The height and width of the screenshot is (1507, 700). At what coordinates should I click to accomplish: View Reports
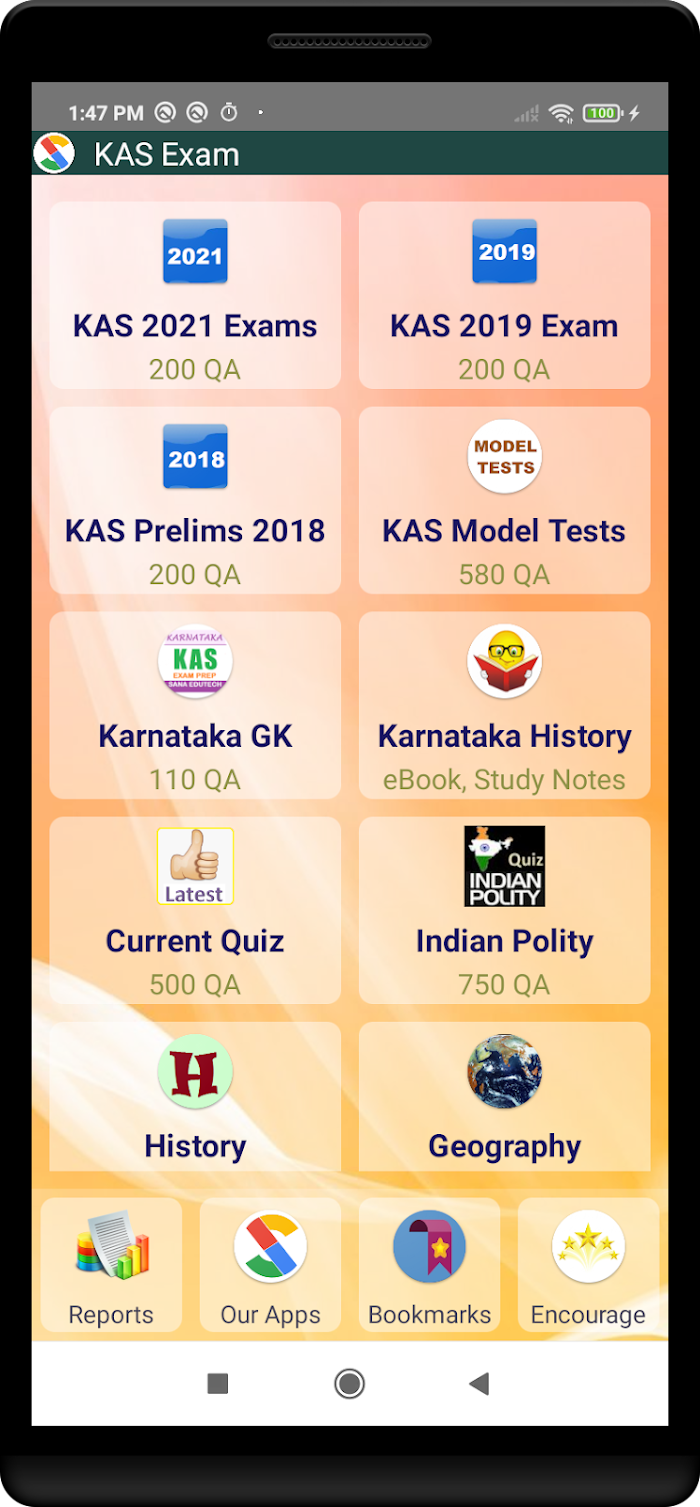(x=111, y=1265)
